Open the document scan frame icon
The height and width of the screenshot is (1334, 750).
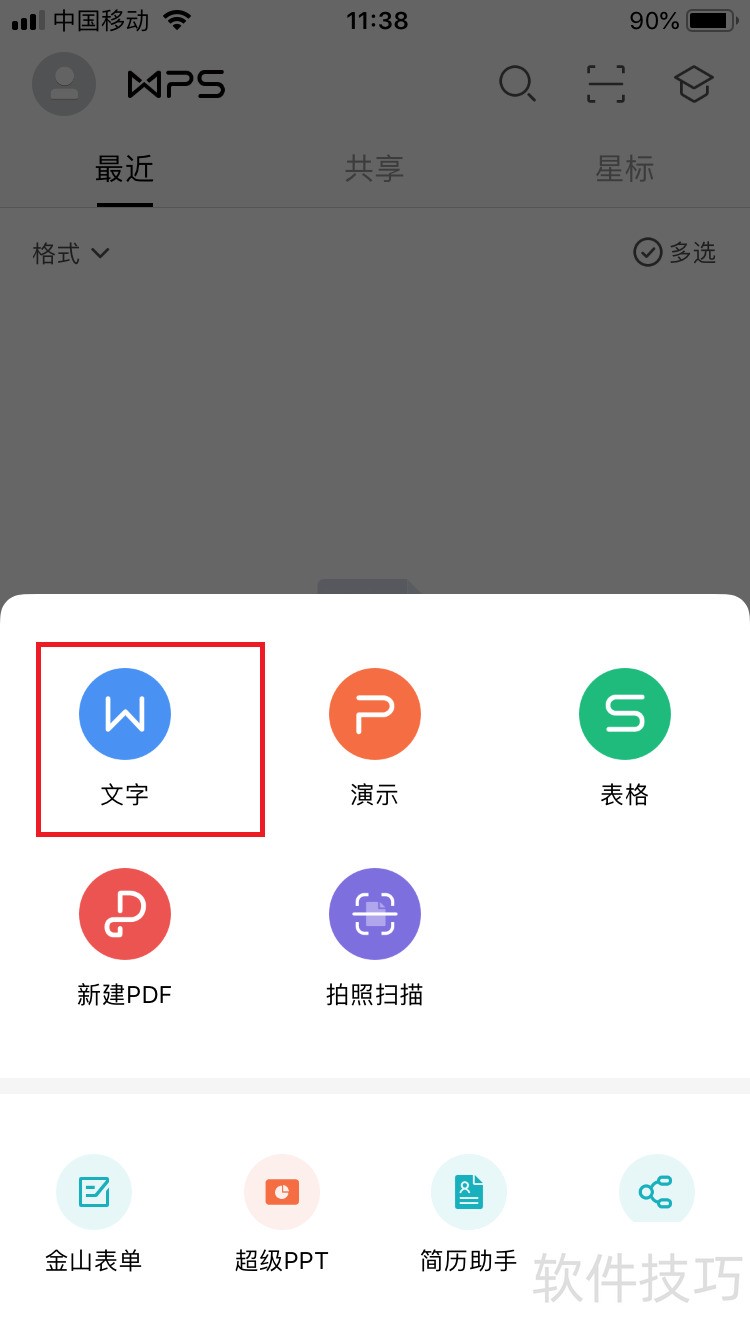pyautogui.click(x=605, y=86)
